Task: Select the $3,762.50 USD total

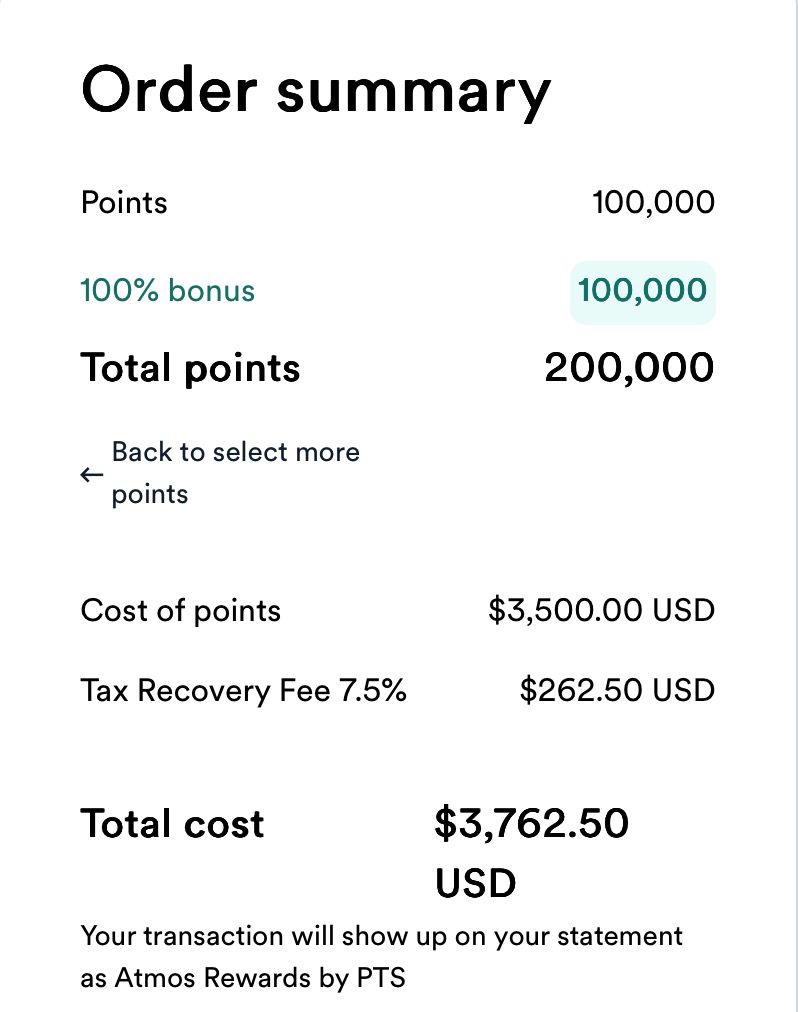Action: 531,823
